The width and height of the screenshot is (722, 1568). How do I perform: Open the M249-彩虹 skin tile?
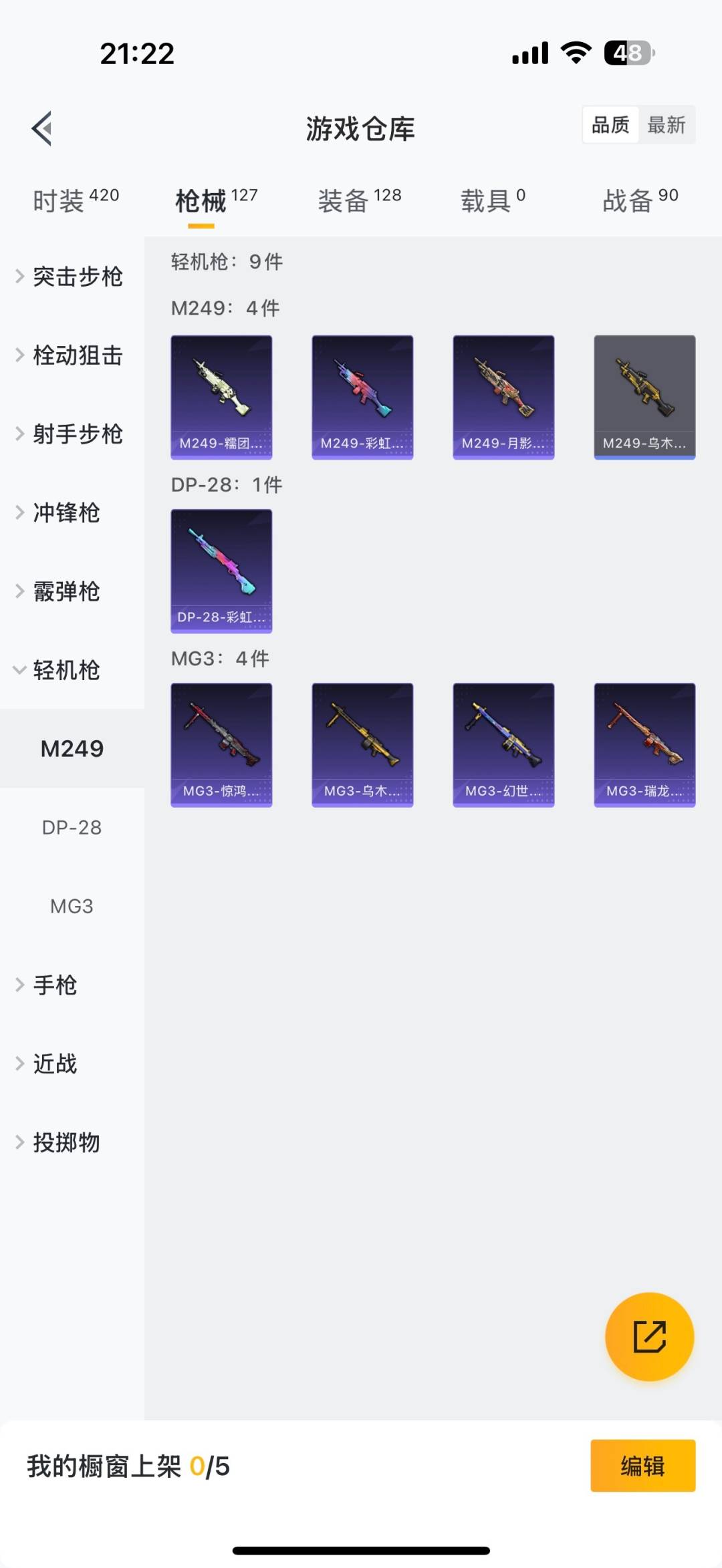coord(362,397)
